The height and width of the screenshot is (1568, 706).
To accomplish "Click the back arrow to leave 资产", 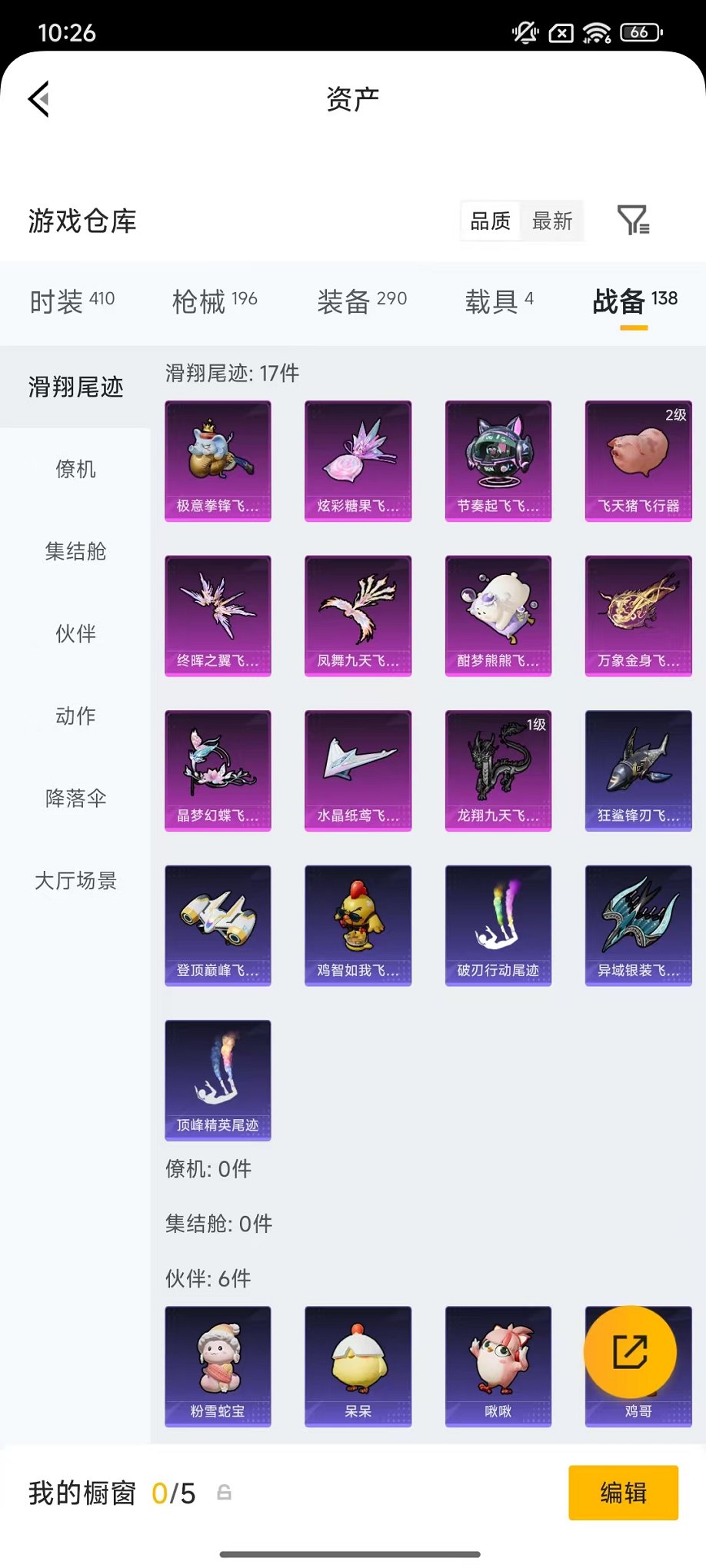I will click(38, 100).
